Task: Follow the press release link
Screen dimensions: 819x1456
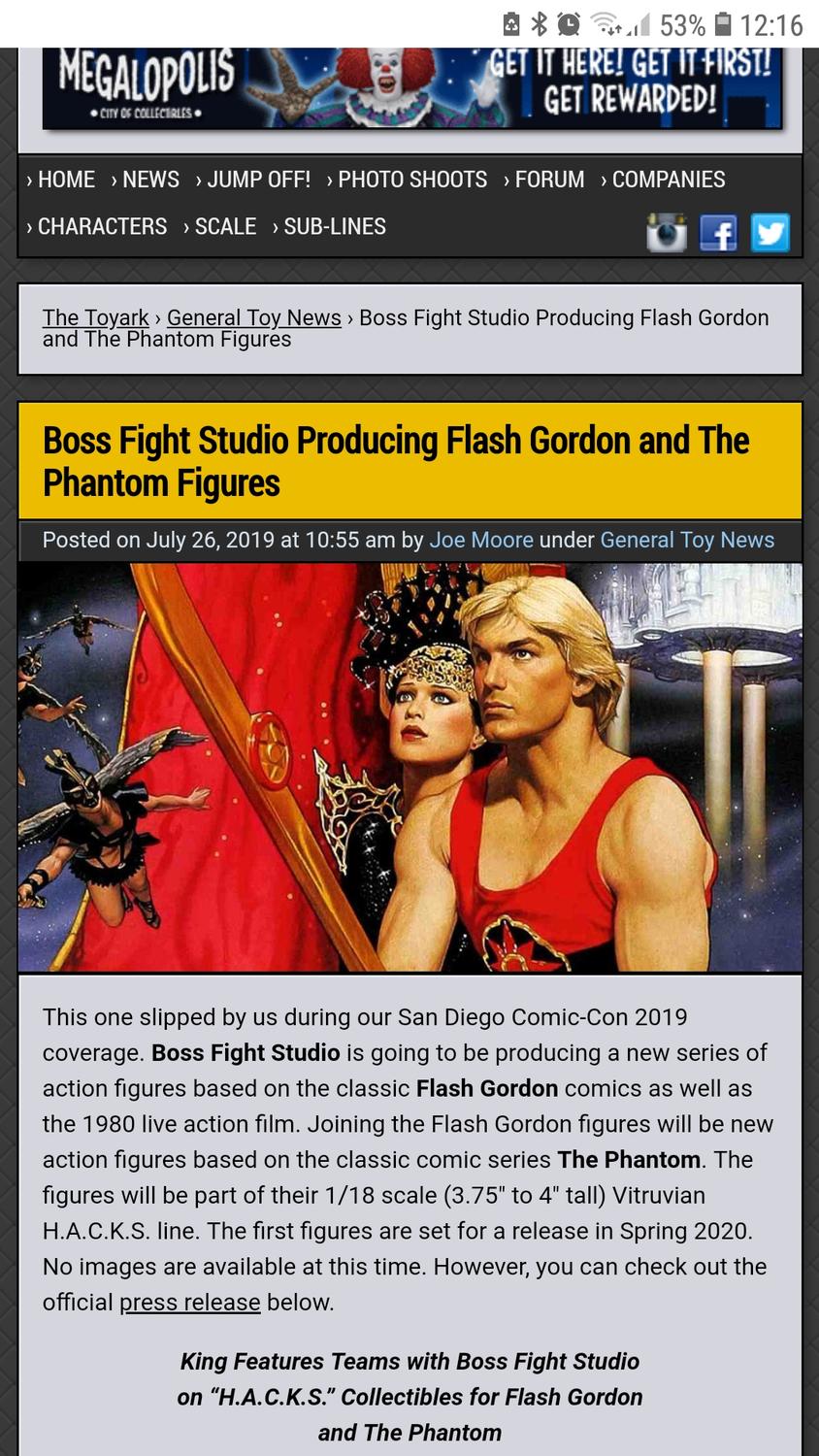Action: coord(189,1302)
